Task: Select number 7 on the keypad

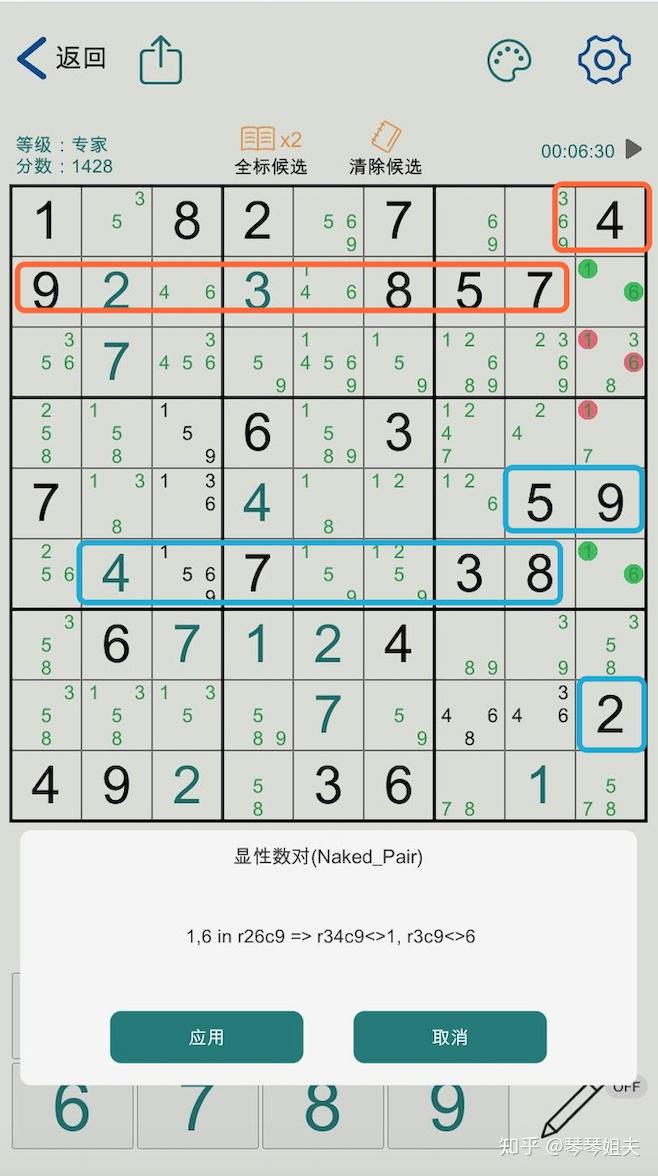Action: pos(197,1107)
